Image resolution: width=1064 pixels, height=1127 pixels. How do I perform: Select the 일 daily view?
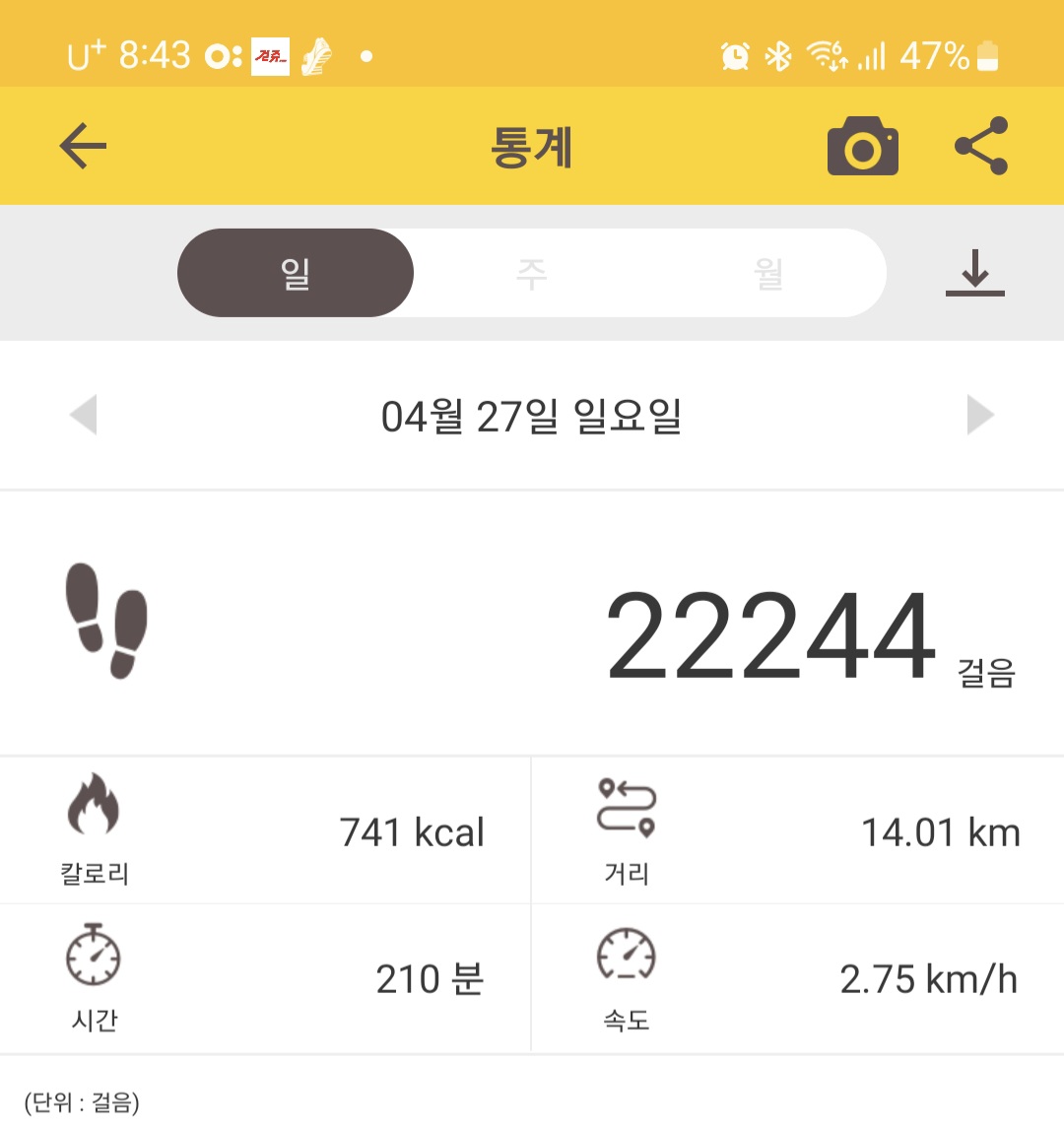(296, 273)
